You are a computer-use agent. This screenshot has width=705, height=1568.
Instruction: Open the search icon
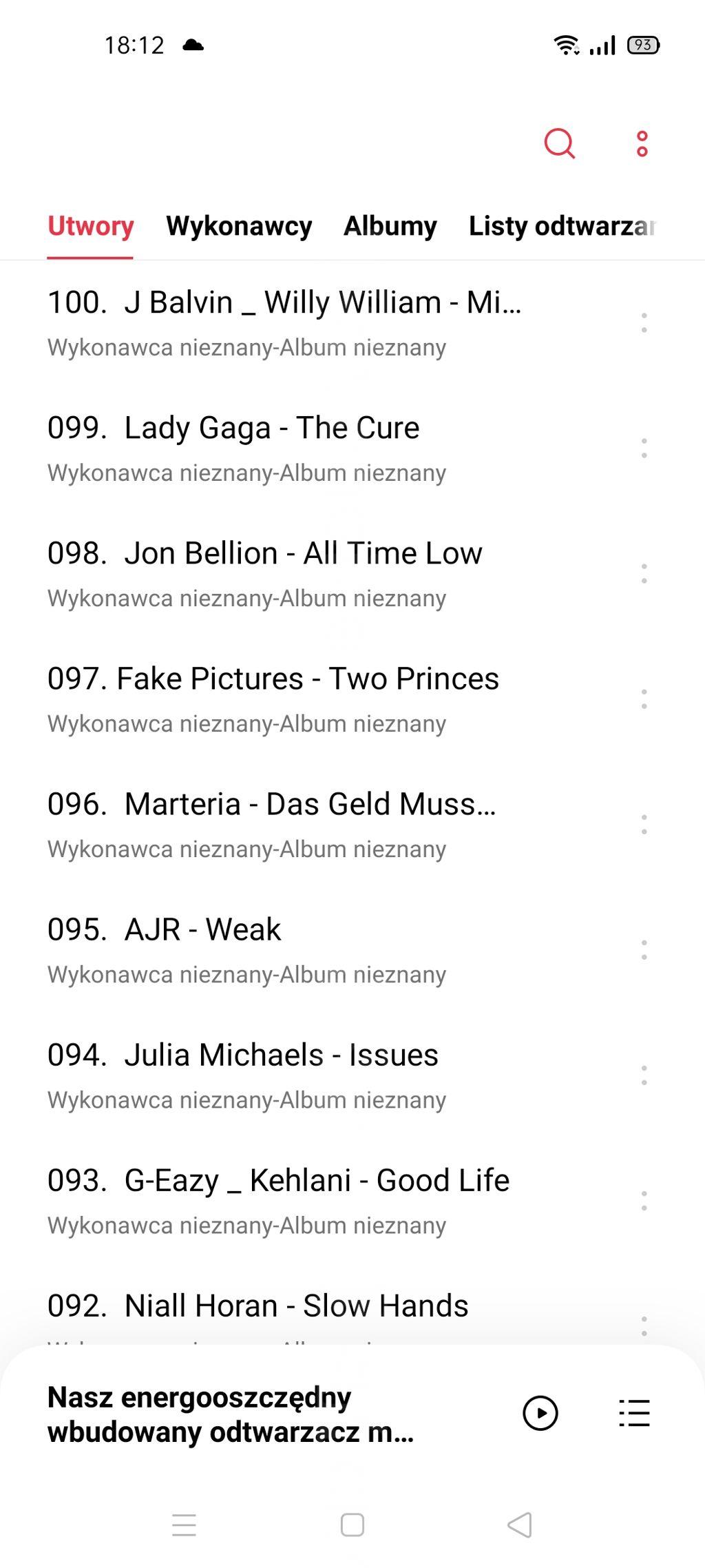click(x=559, y=143)
